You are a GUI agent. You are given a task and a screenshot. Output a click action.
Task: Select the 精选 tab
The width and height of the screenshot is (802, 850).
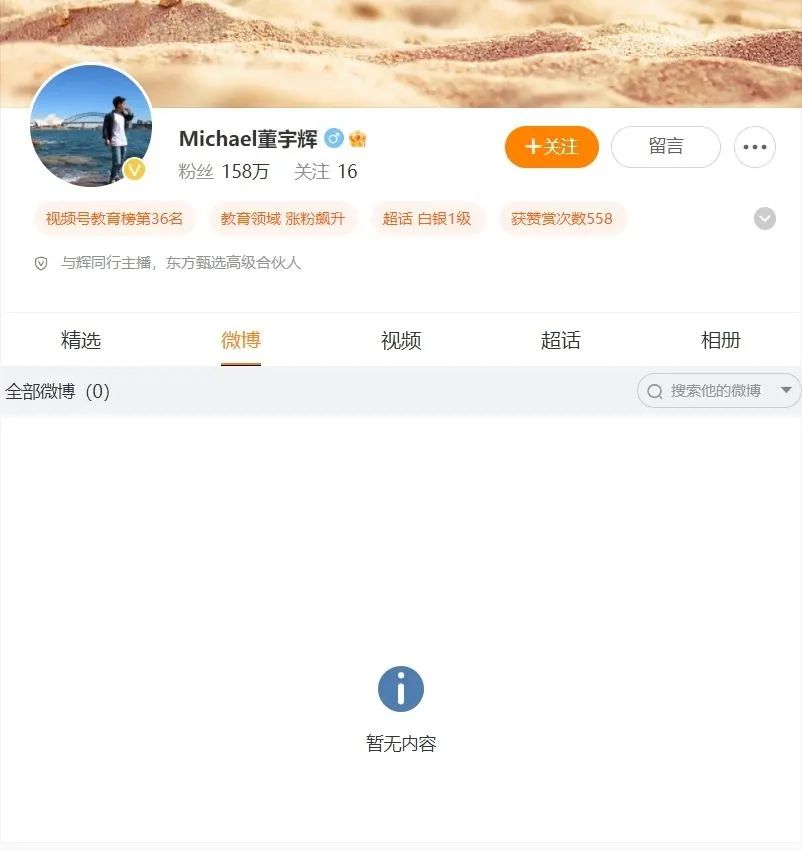coord(81,340)
